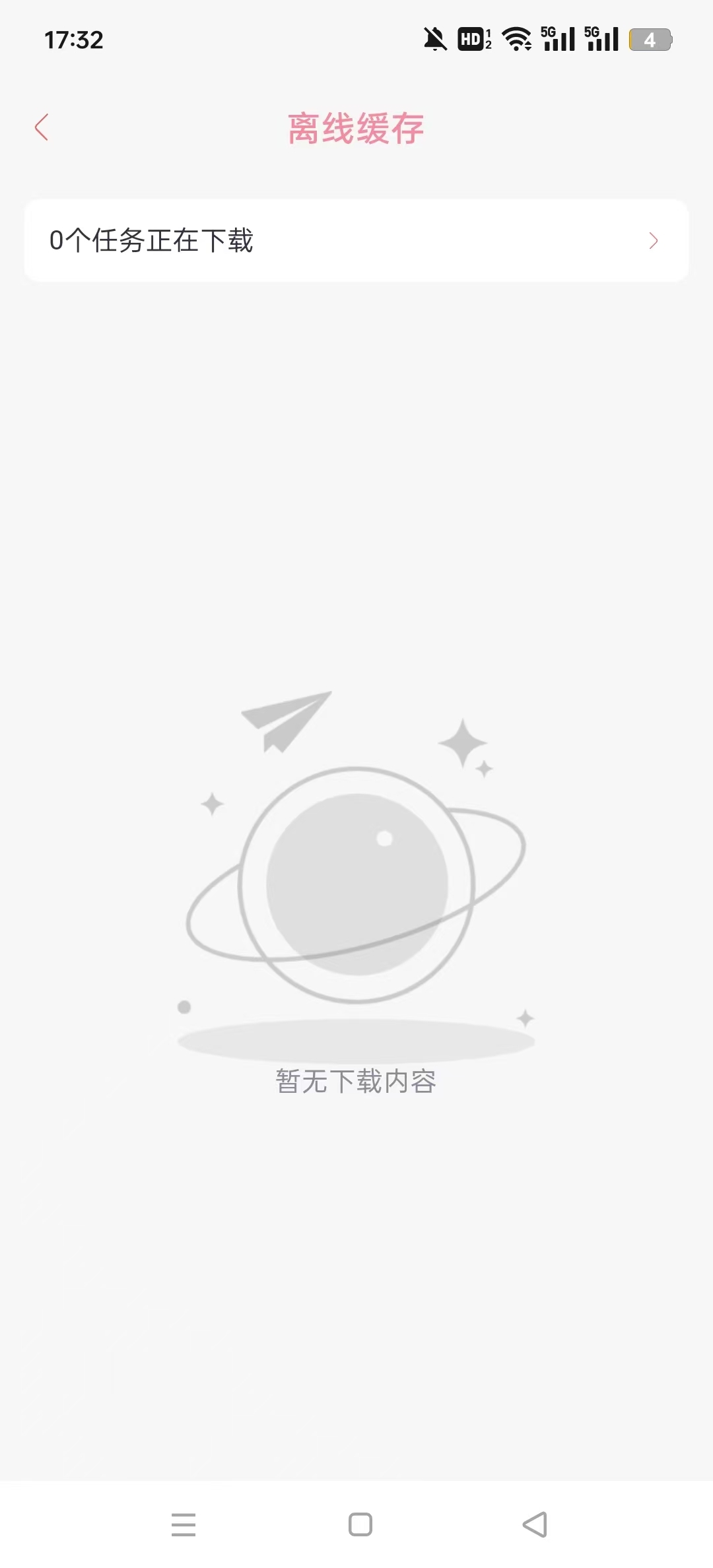
Task: Tap the 离线缓存 page title
Action: [356, 128]
